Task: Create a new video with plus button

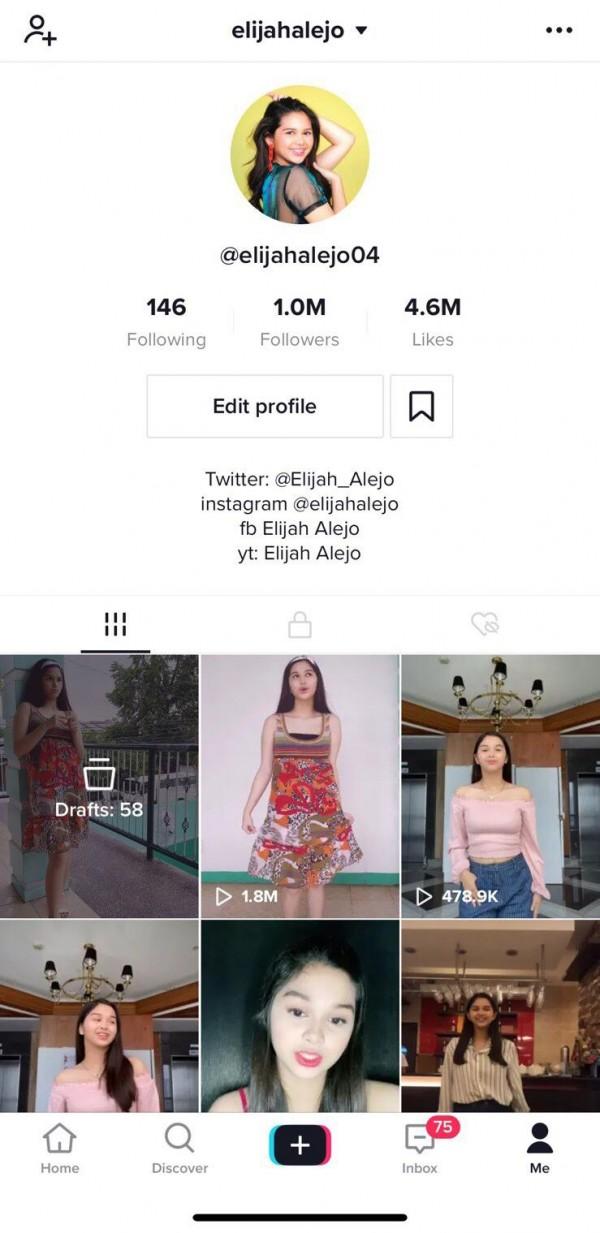Action: point(300,1145)
